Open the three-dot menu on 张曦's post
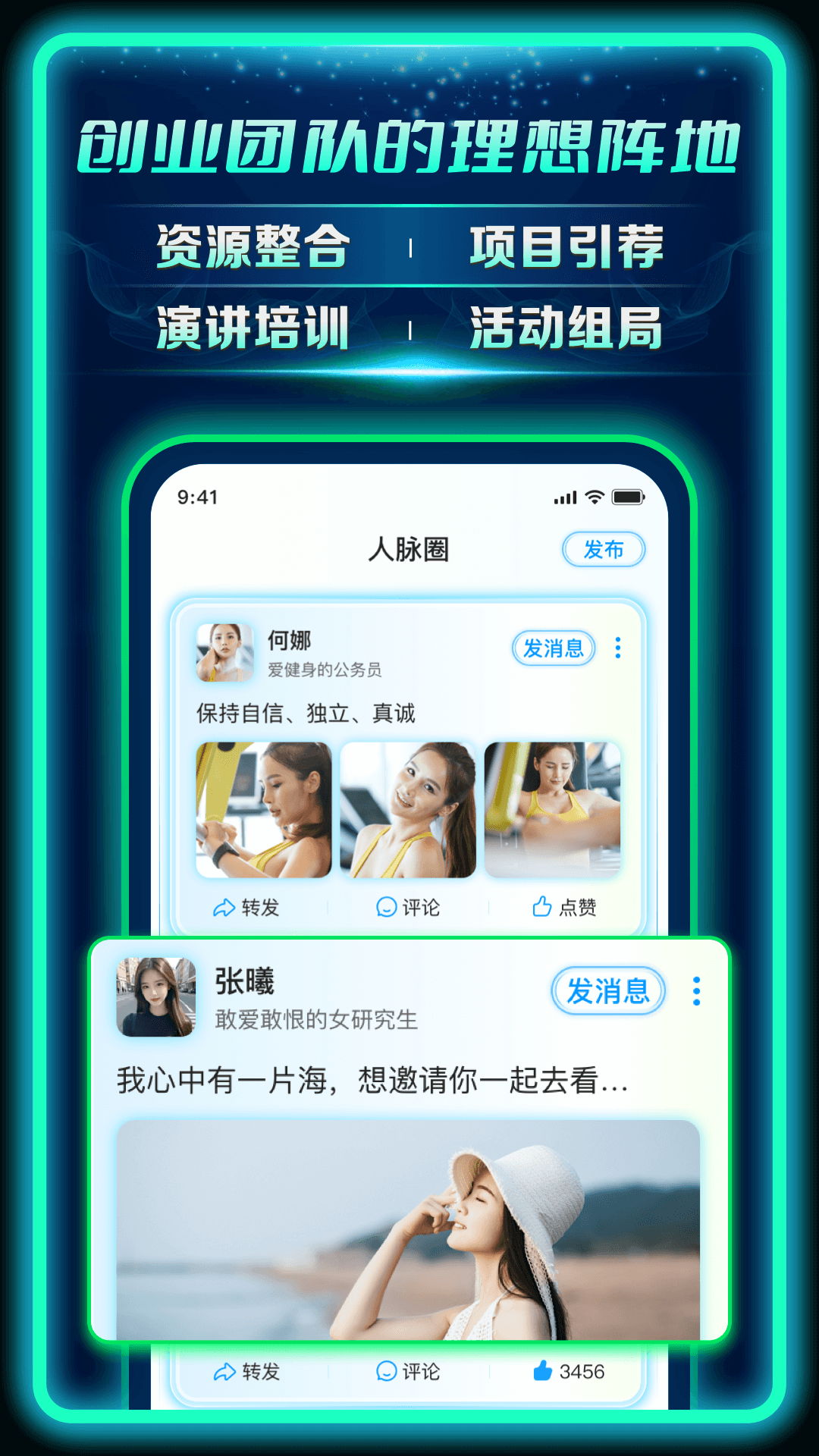Image resolution: width=819 pixels, height=1456 pixels. point(698,991)
